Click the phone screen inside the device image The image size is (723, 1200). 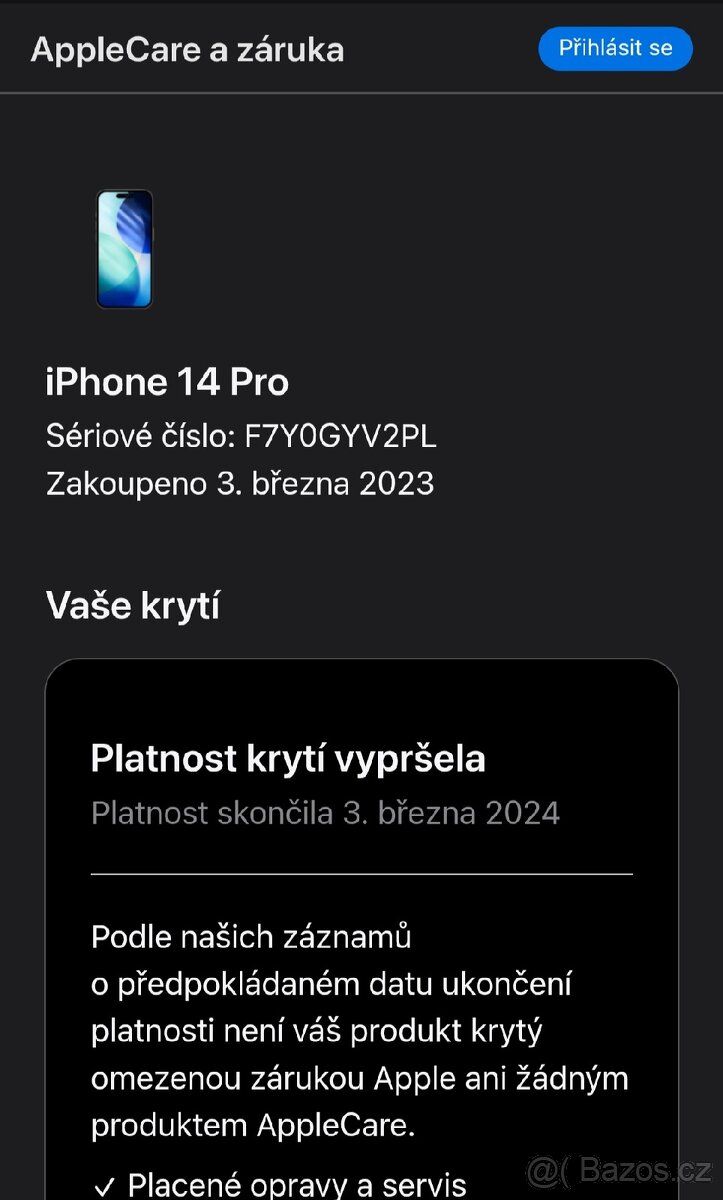(124, 249)
